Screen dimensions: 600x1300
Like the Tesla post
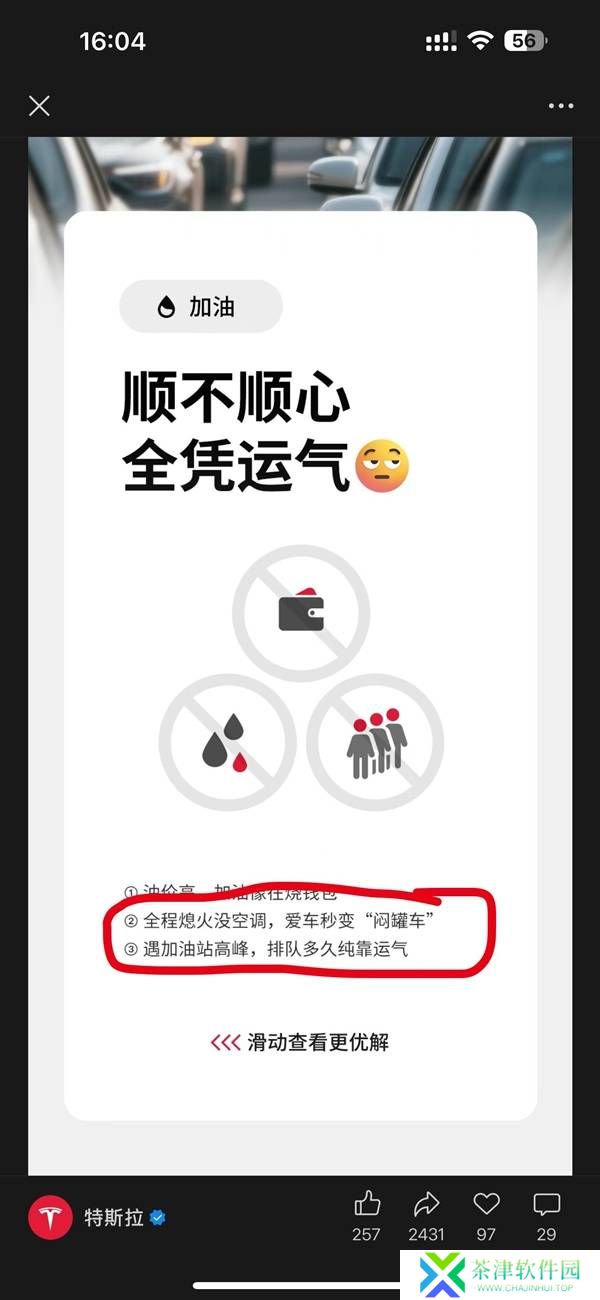(367, 1203)
